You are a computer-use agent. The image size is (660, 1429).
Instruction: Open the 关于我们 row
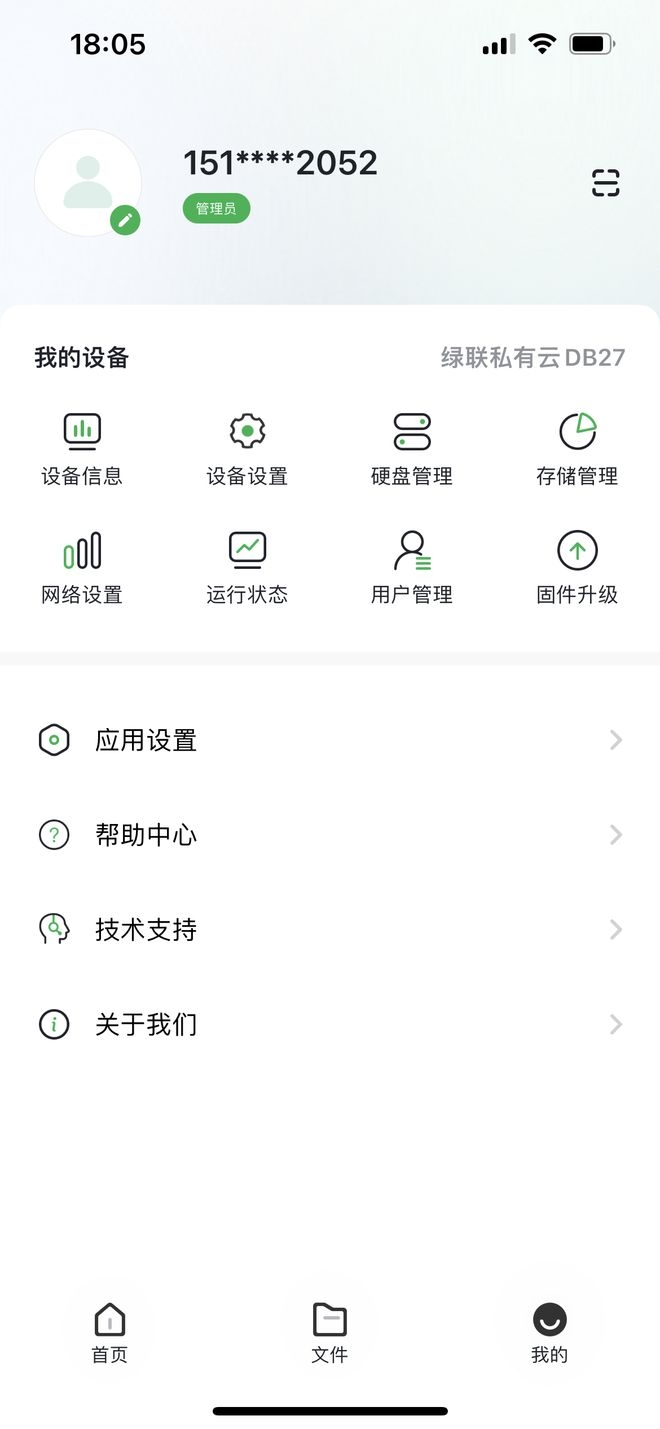tap(330, 1024)
